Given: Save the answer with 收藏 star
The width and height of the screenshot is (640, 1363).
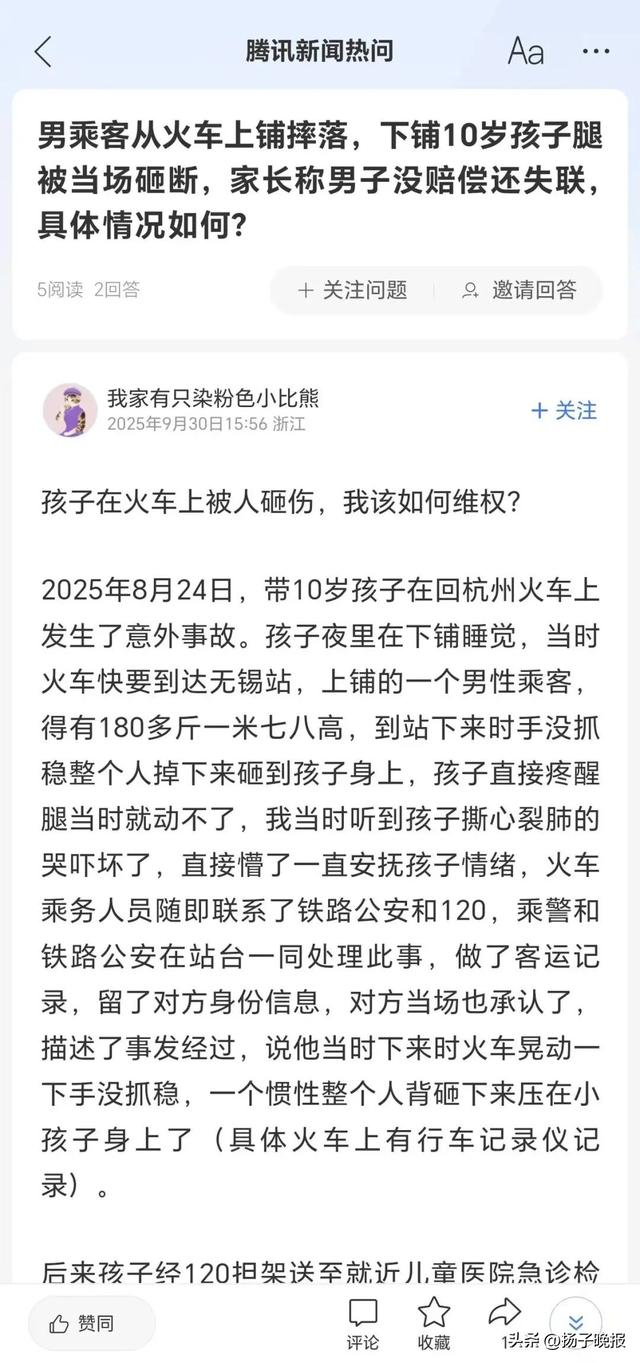Looking at the screenshot, I should (x=434, y=1323).
